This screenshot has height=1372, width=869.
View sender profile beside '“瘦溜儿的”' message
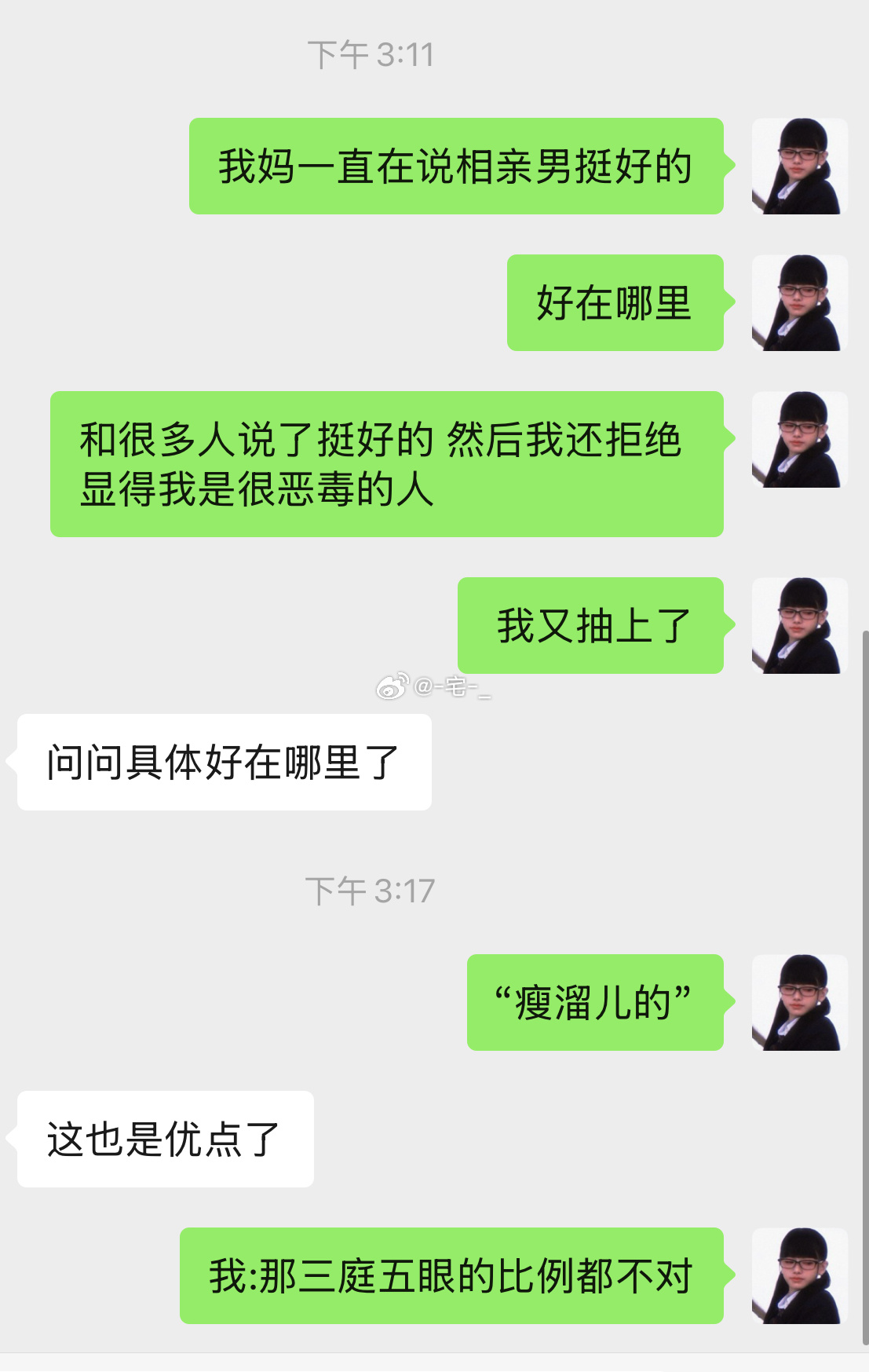pos(799,1002)
